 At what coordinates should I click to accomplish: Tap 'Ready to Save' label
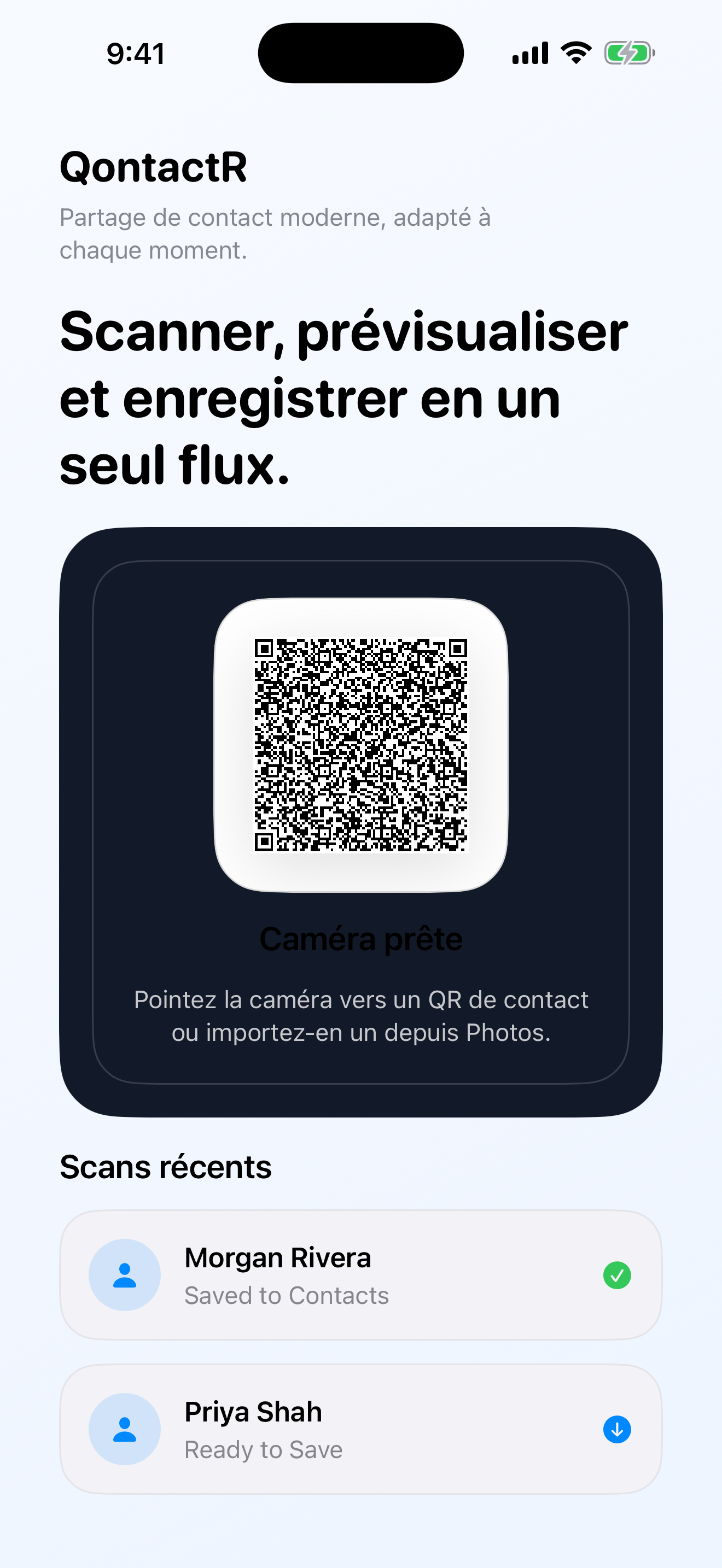(x=263, y=1449)
